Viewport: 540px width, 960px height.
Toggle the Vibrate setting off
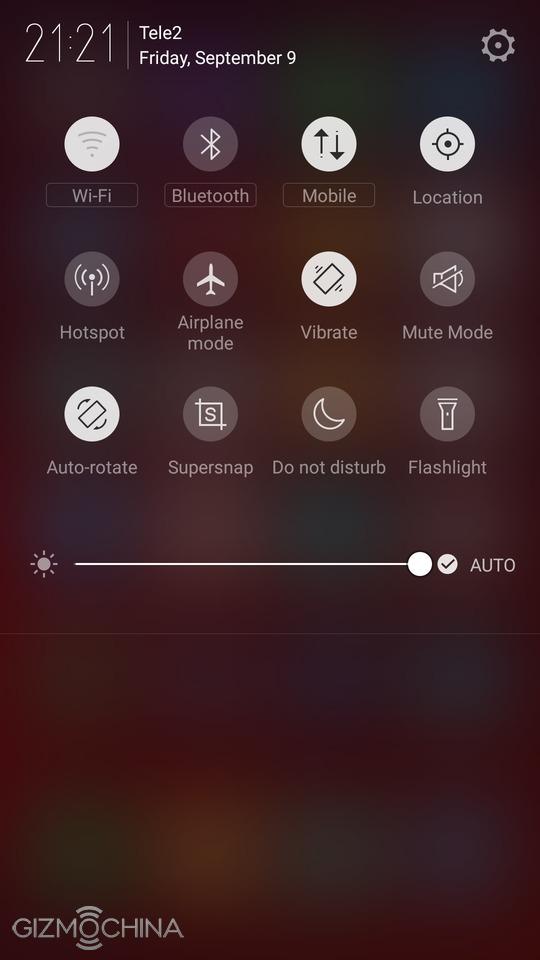click(x=329, y=279)
